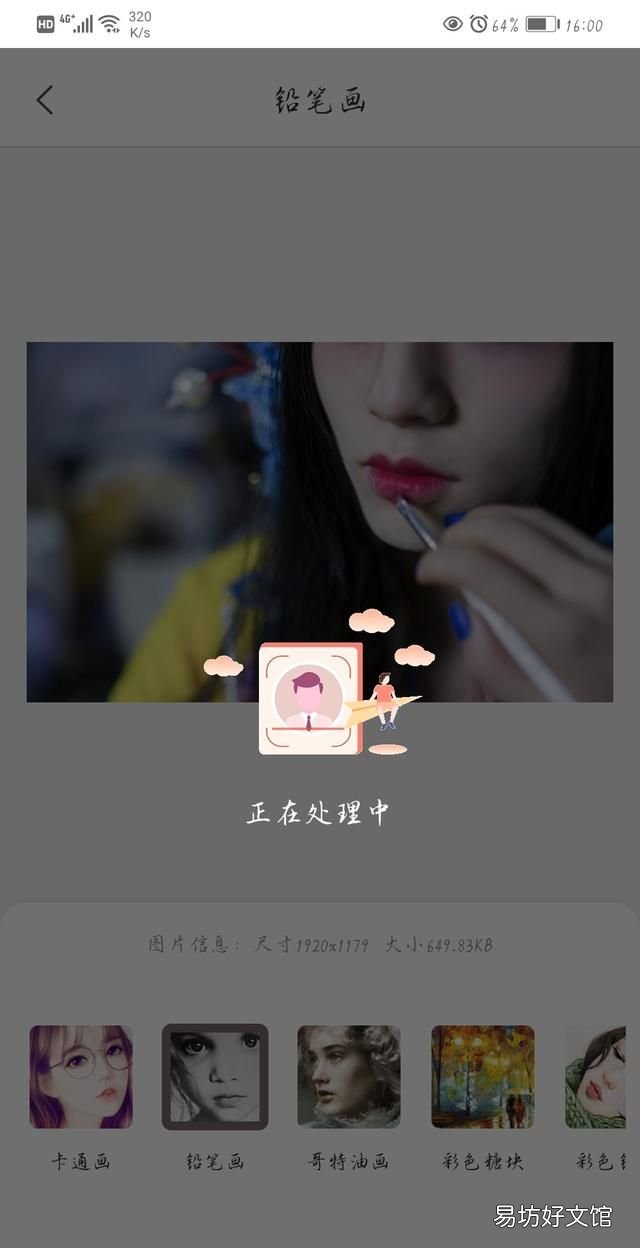Select the partially visible 彩色 style thumbnail
640x1248 pixels.
602,1077
